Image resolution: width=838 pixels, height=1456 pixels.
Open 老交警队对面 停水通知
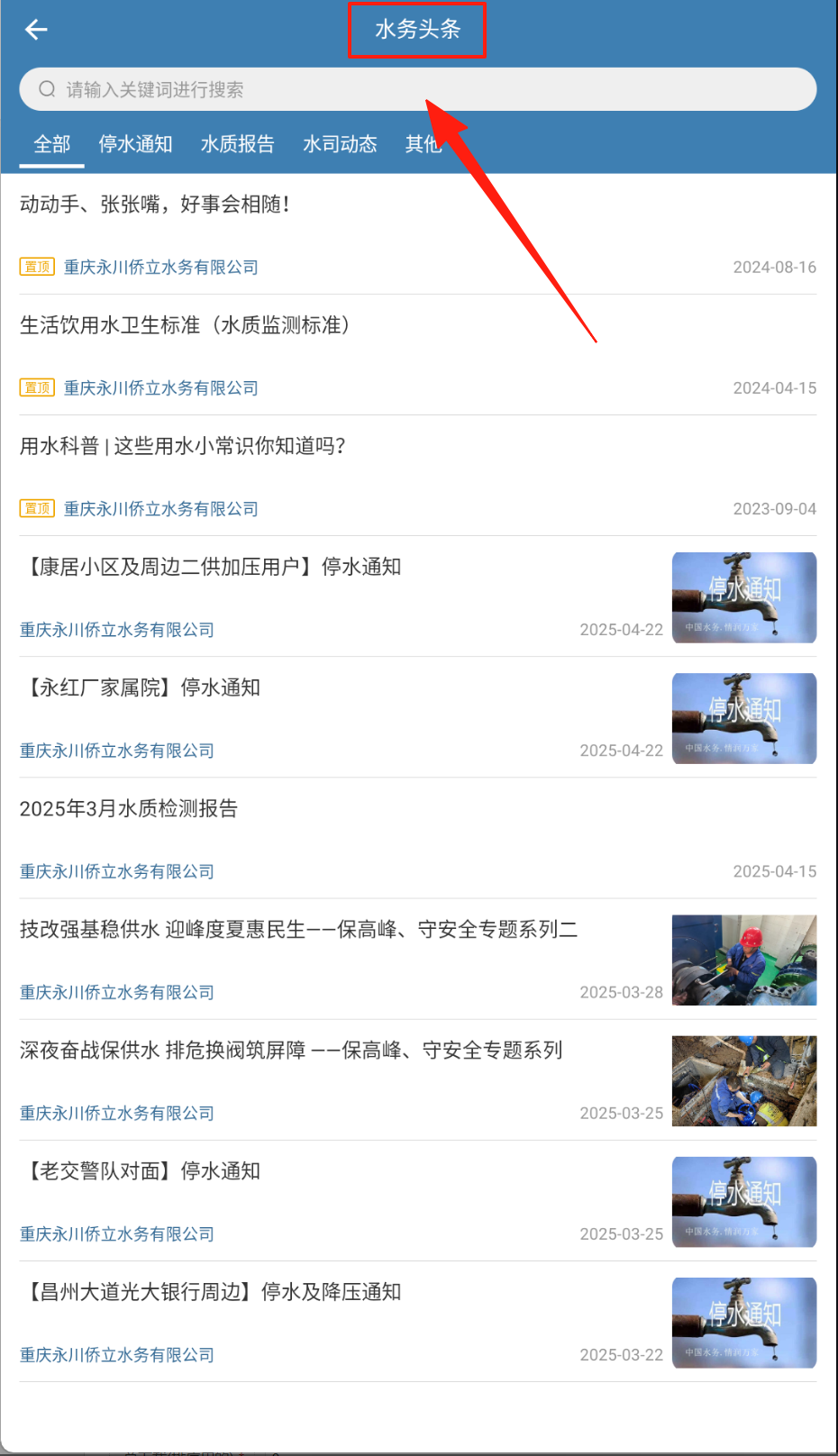click(x=141, y=1170)
